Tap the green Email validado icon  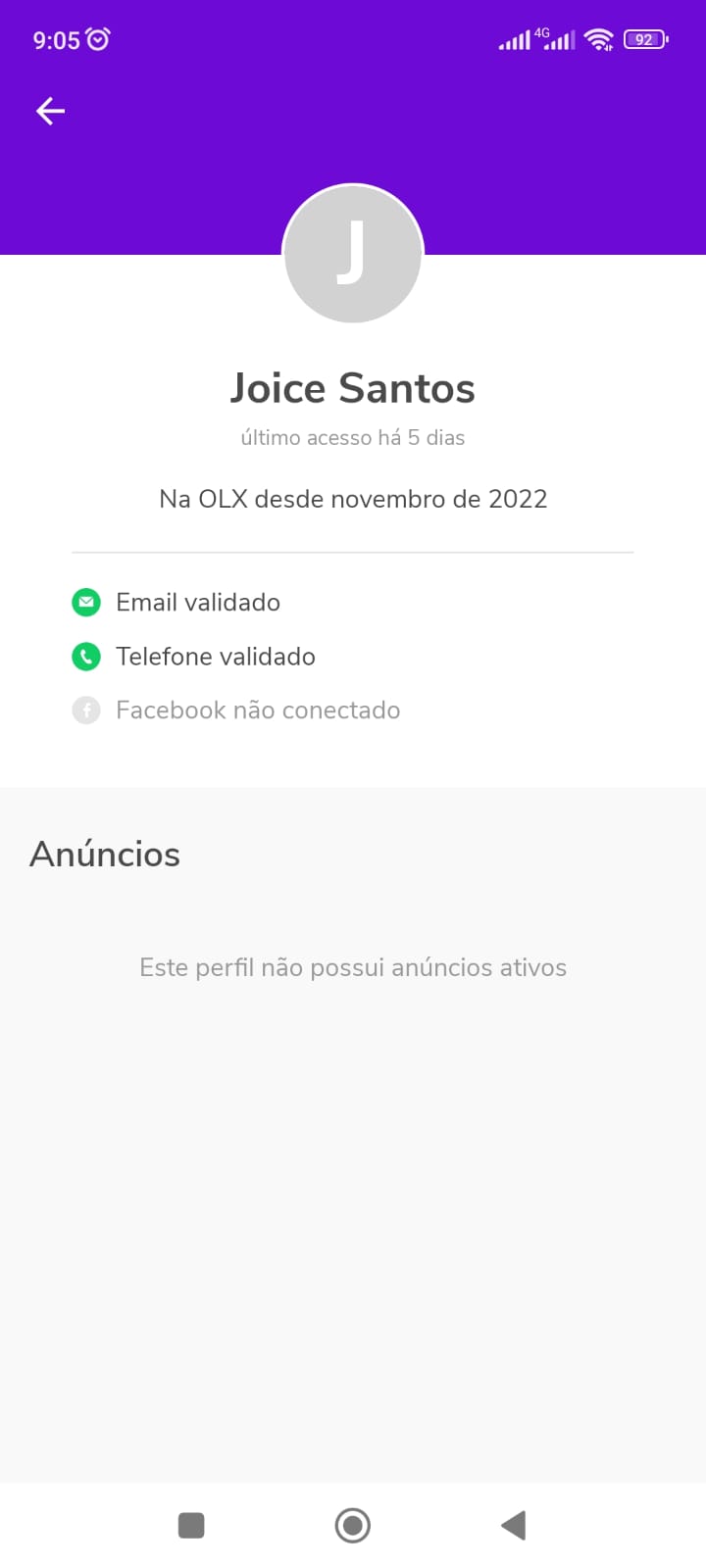coord(86,602)
